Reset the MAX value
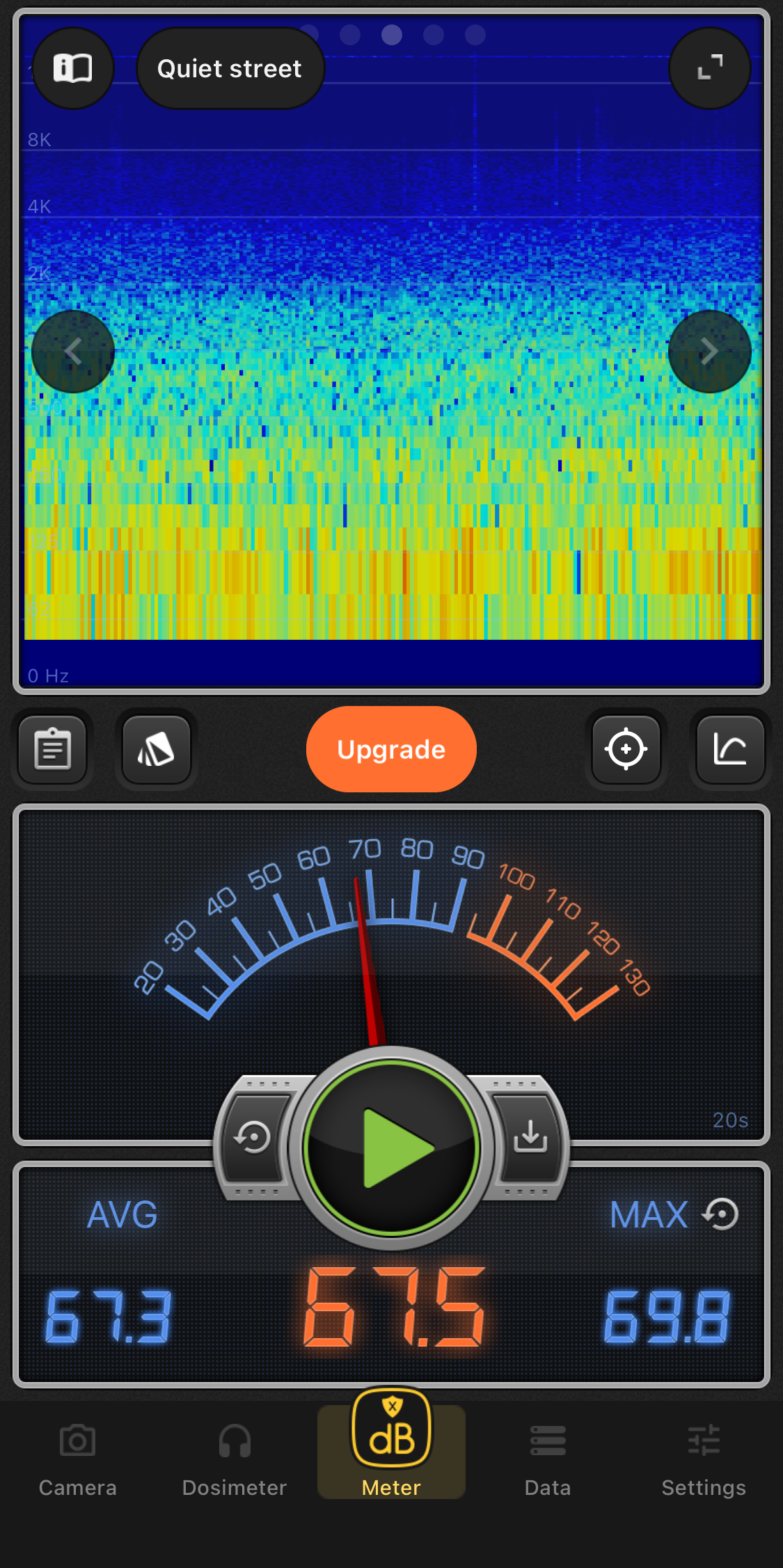The width and height of the screenshot is (783, 1568). tap(721, 1214)
